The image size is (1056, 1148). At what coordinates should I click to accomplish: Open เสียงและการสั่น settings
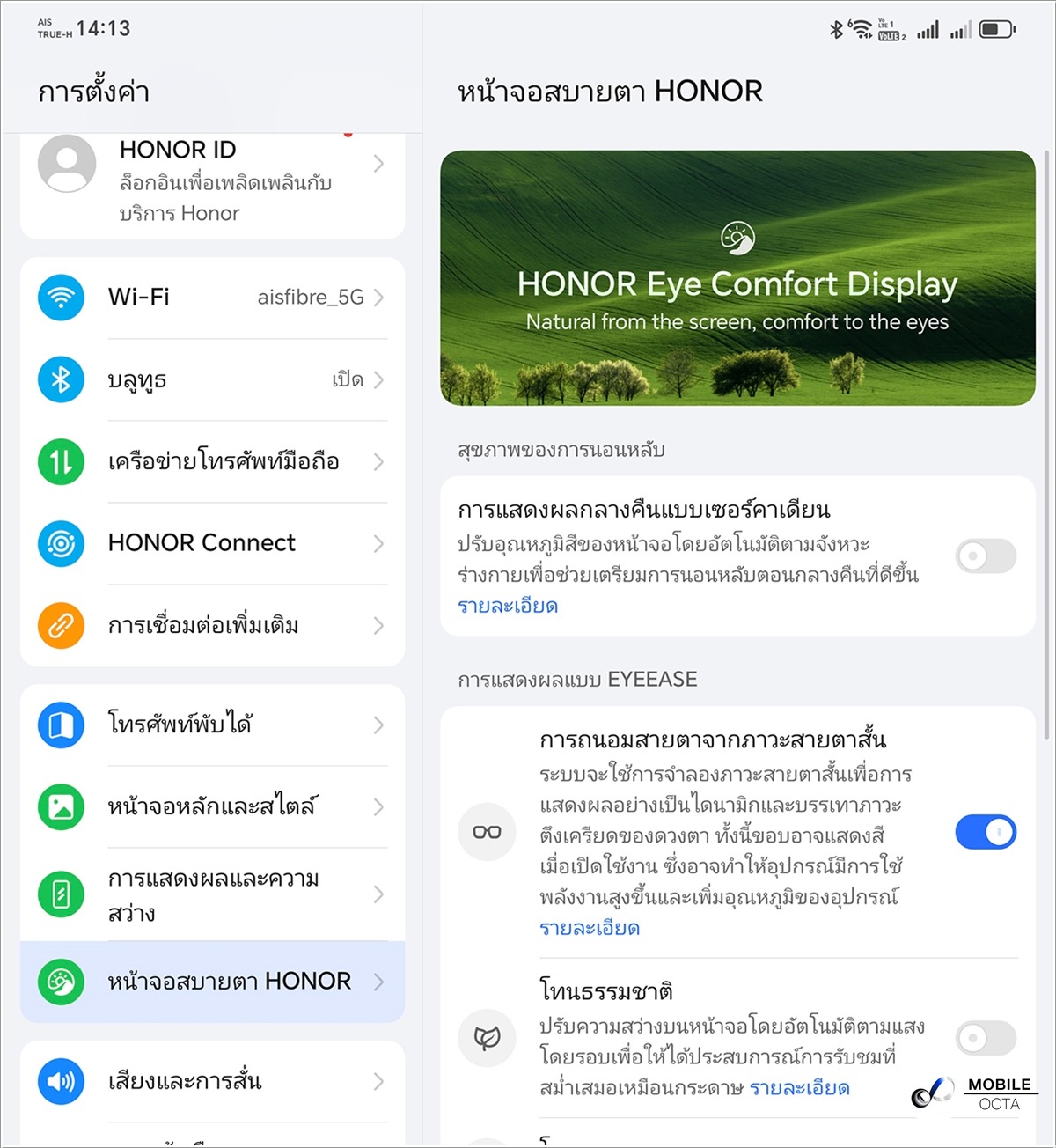tap(211, 1080)
